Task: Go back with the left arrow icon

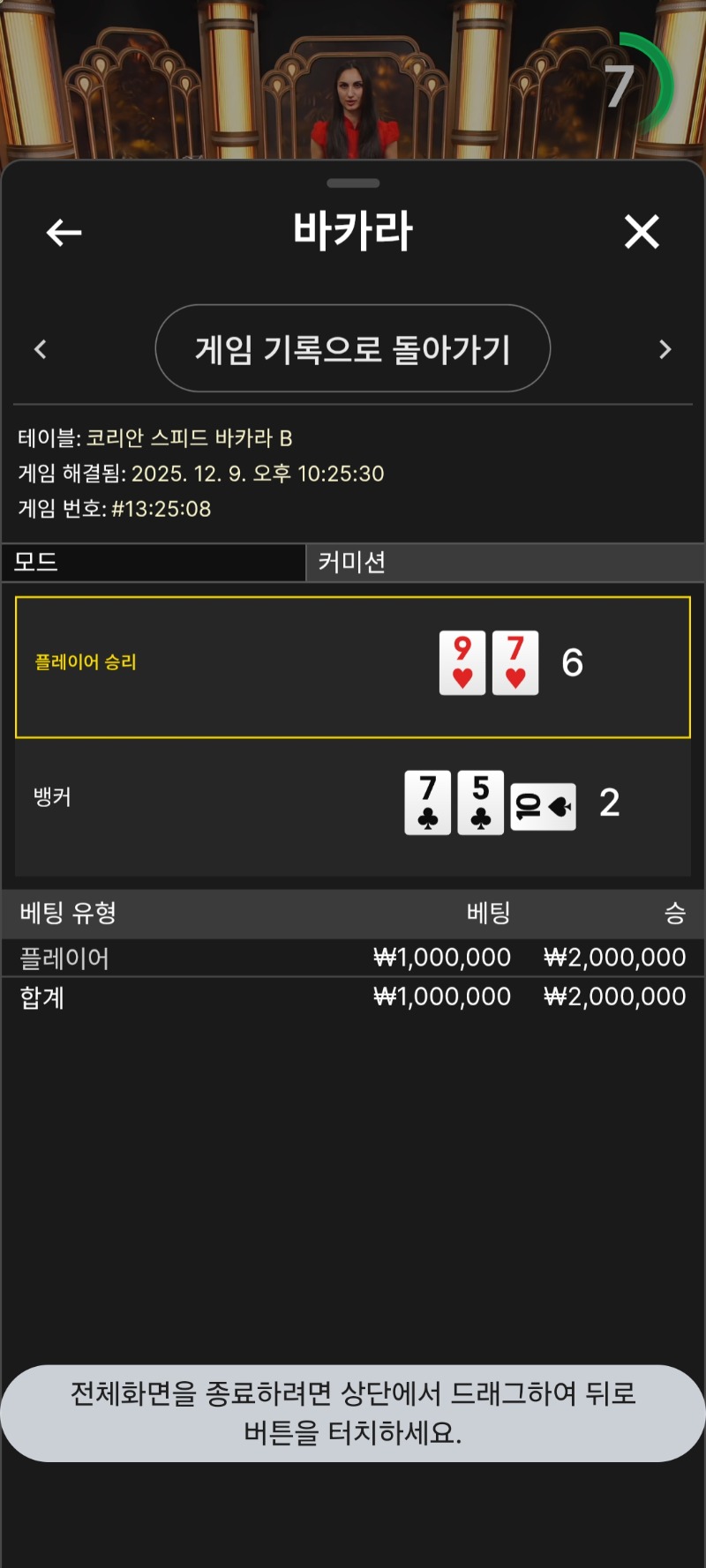Action: click(64, 233)
